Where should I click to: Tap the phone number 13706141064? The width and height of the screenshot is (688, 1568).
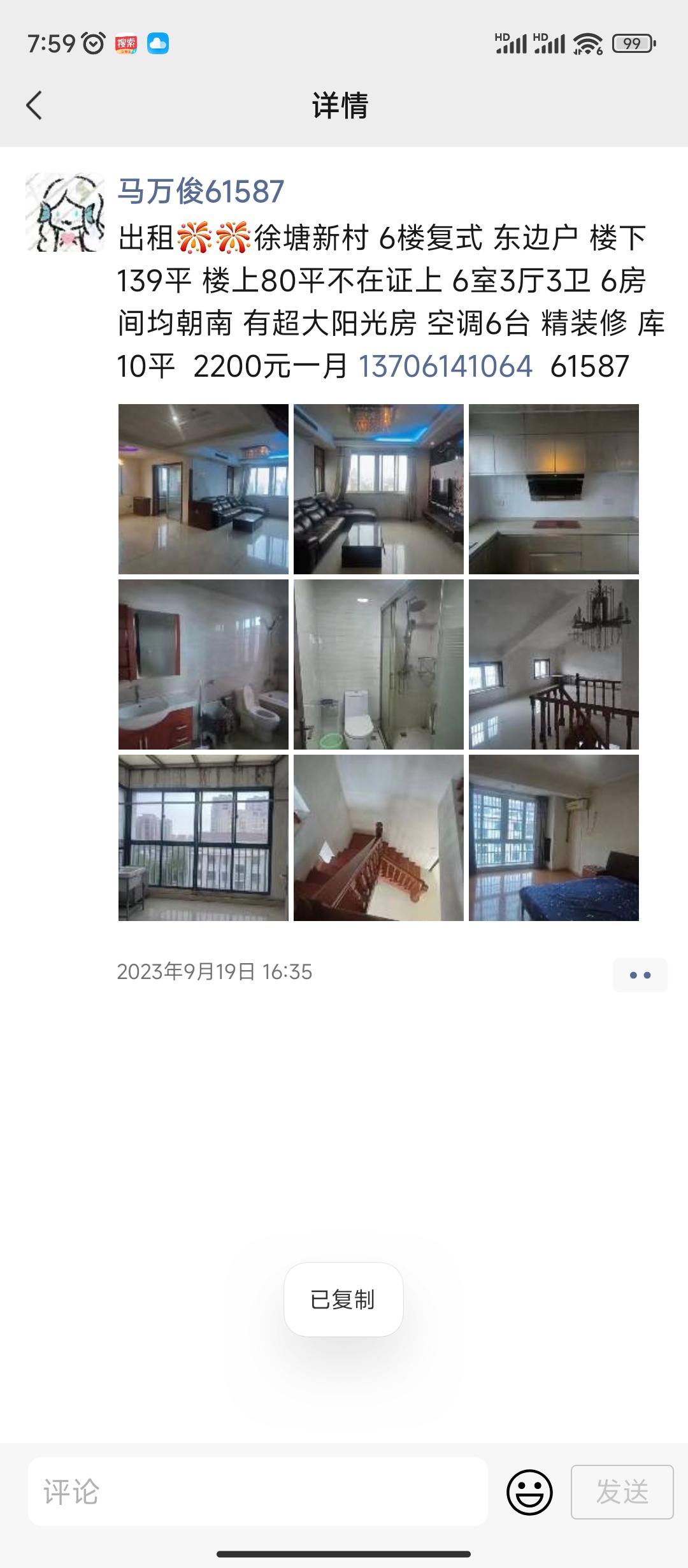tap(445, 367)
